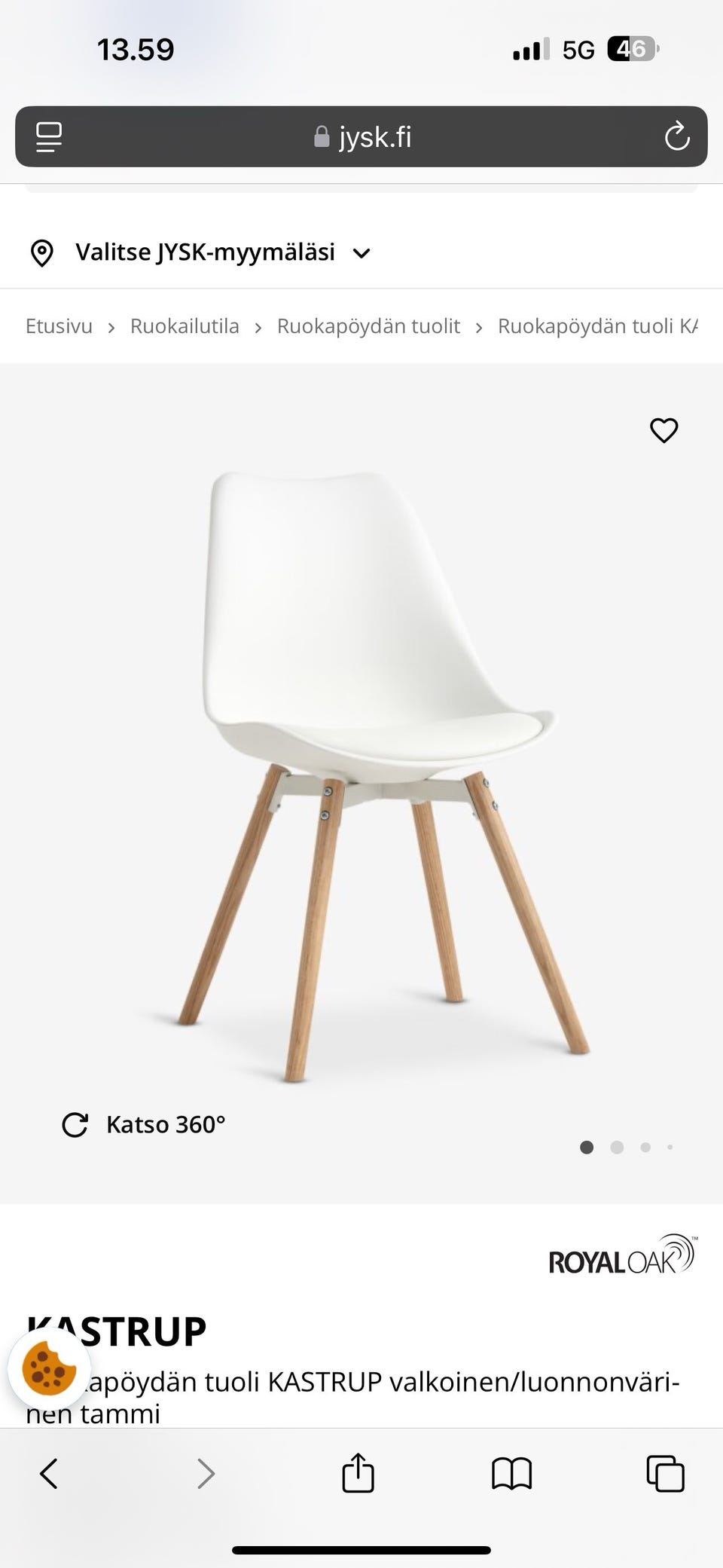Open the cookie settings icon

[x=49, y=1369]
